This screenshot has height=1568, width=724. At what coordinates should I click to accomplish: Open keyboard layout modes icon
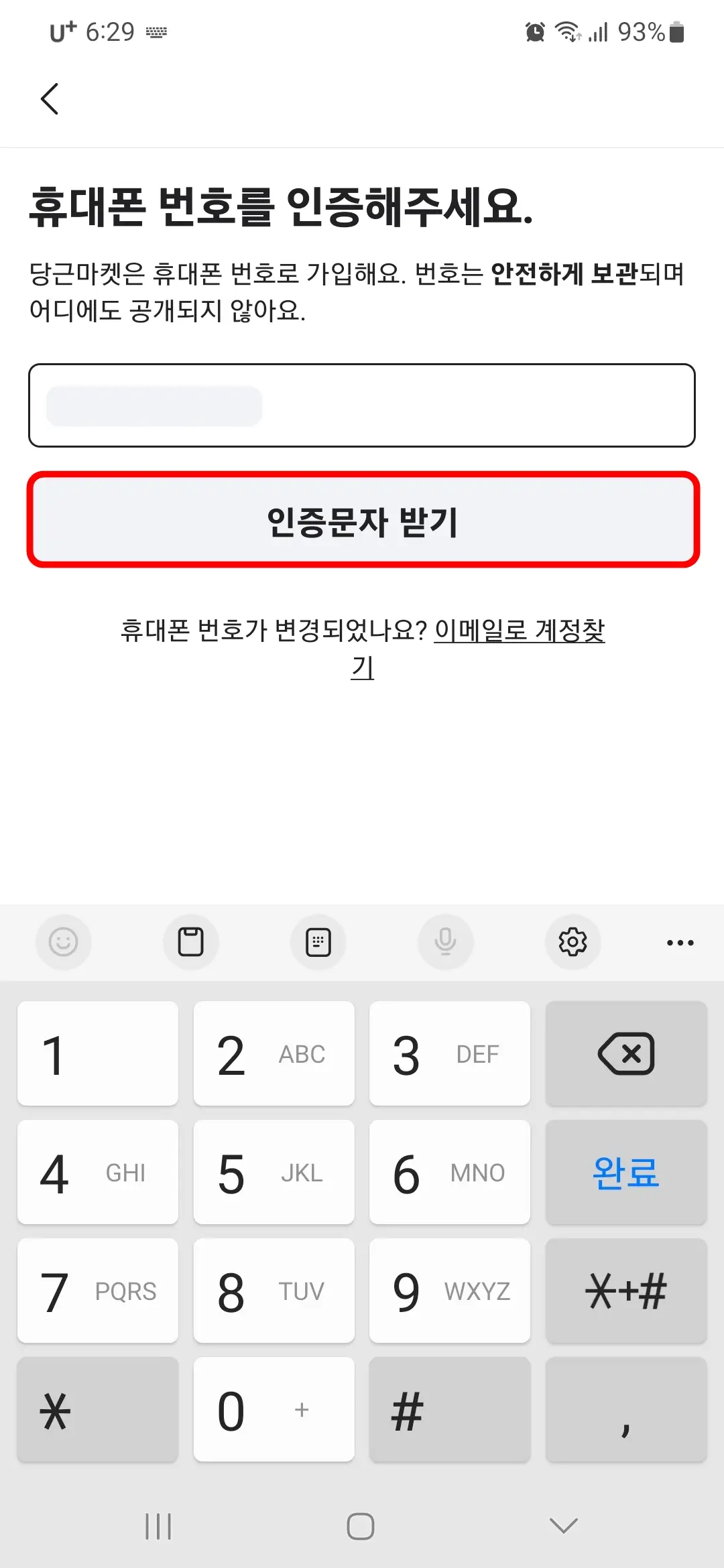click(x=318, y=942)
